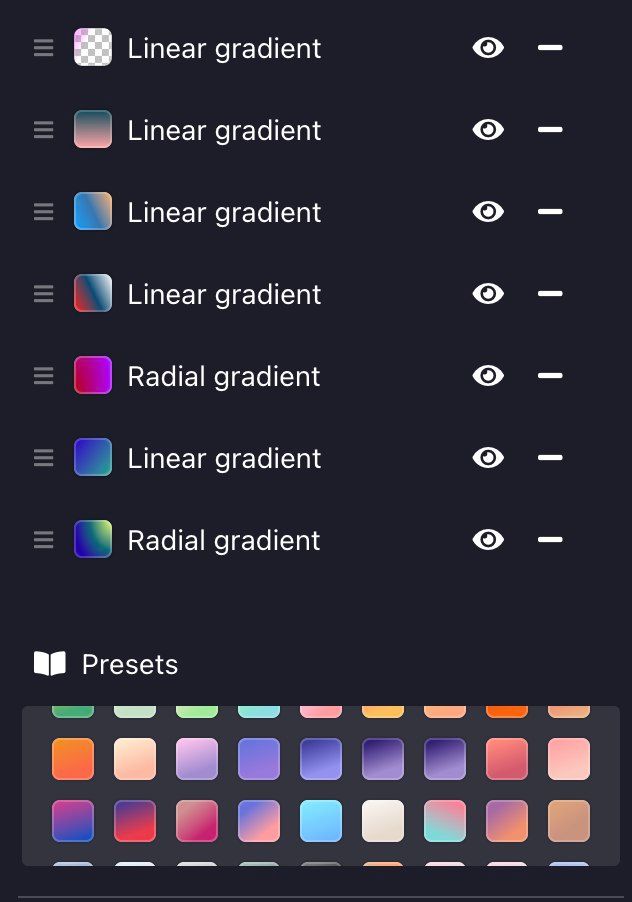The height and width of the screenshot is (902, 632).
Task: Apply the solid orange preset
Action: click(73, 759)
